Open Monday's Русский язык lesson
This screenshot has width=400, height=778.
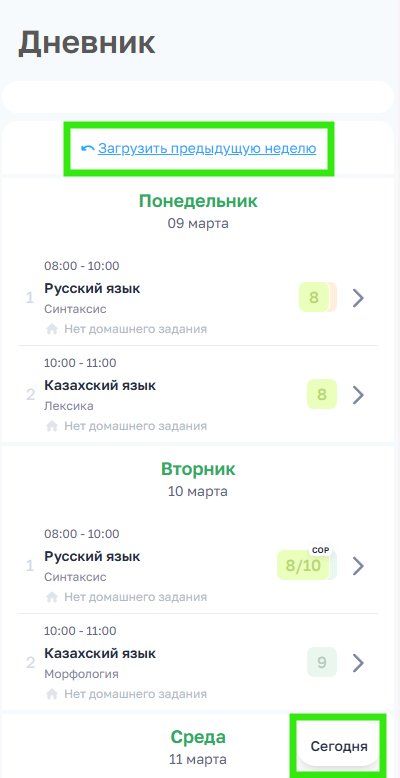(x=198, y=297)
